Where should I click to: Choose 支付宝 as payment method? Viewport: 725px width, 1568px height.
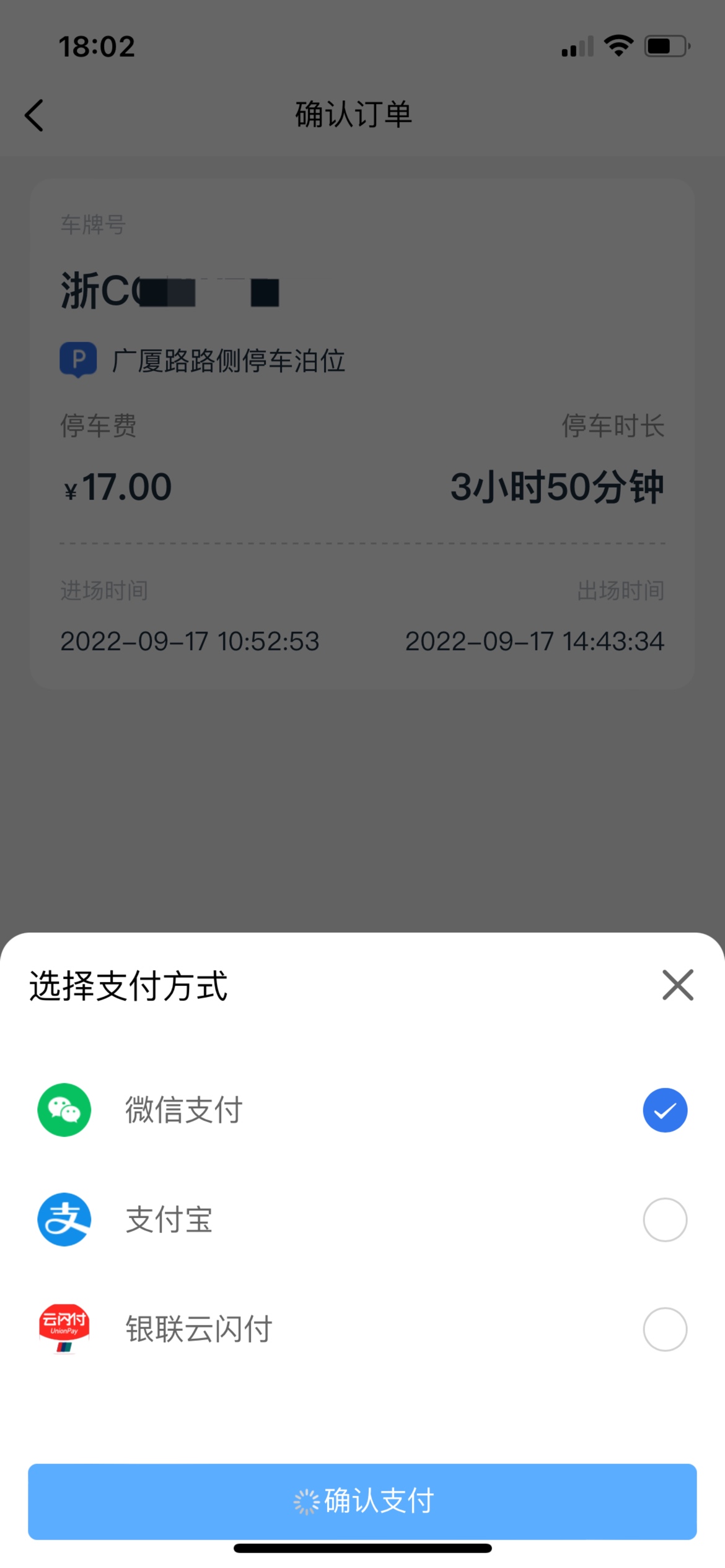click(x=664, y=1220)
